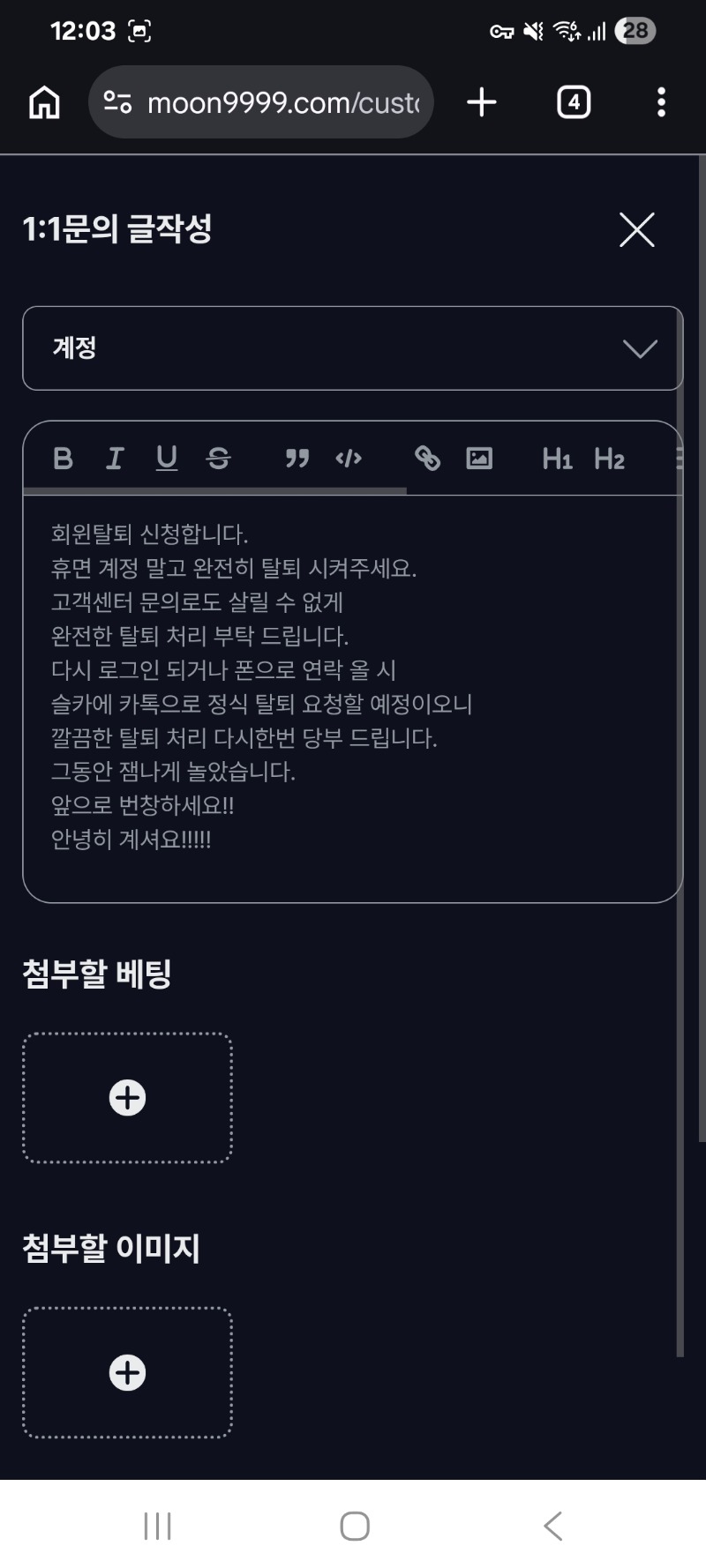The image size is (706, 1568).
Task: Add an image under 첨부할 이미지
Action: point(127,1373)
